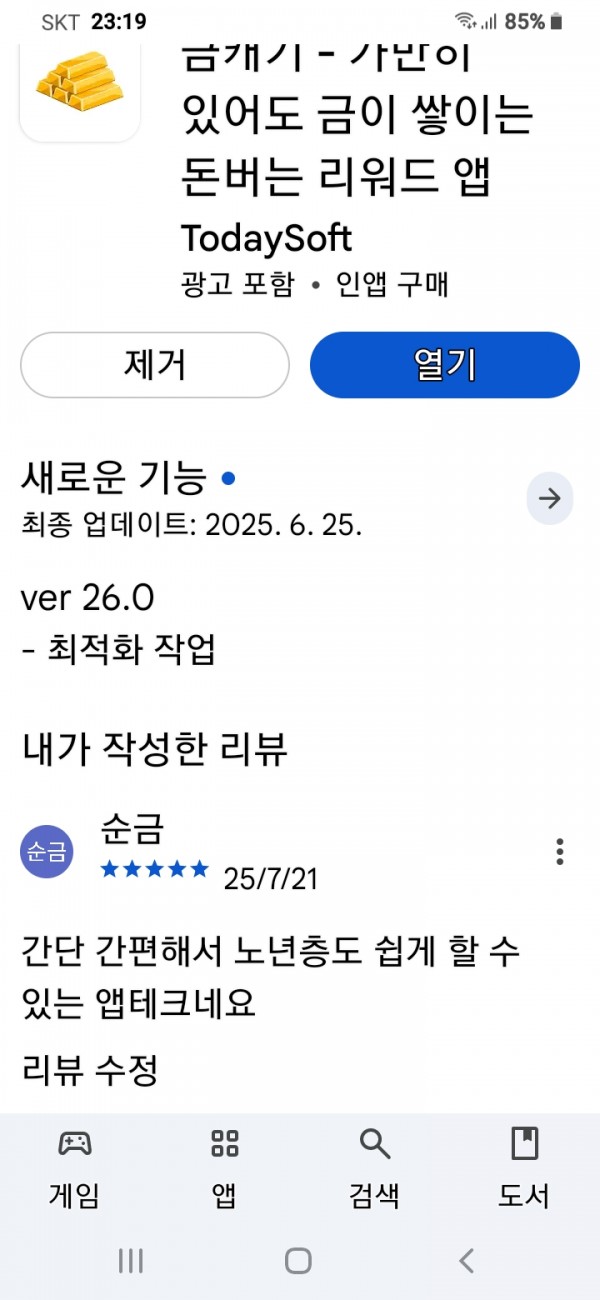Viewport: 600px width, 1300px height.
Task: Edit my review via 리뷰 수정
Action: pos(90,1070)
